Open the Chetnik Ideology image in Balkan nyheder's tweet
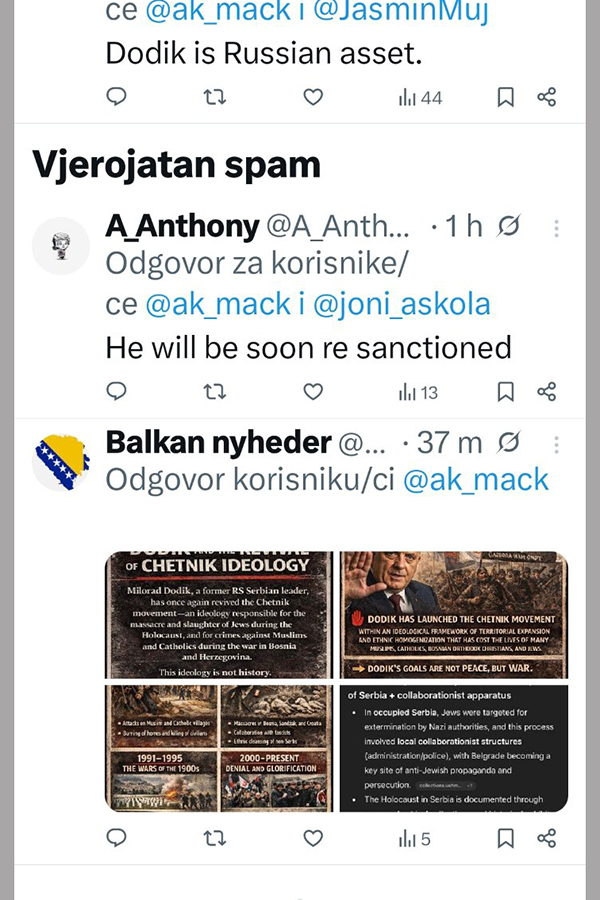Image resolution: width=600 pixels, height=900 pixels. pos(219,615)
